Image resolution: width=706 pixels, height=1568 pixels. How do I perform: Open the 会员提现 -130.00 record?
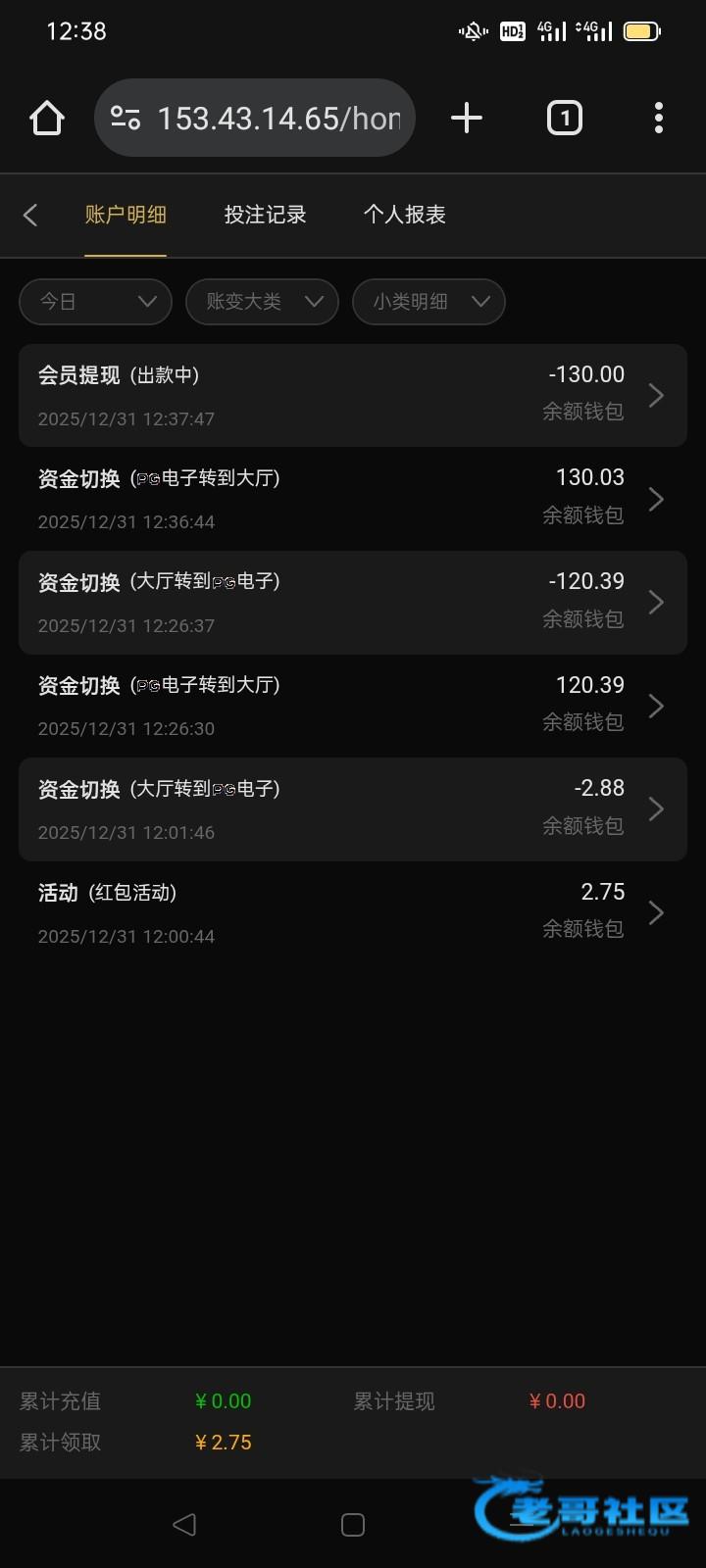(x=353, y=395)
